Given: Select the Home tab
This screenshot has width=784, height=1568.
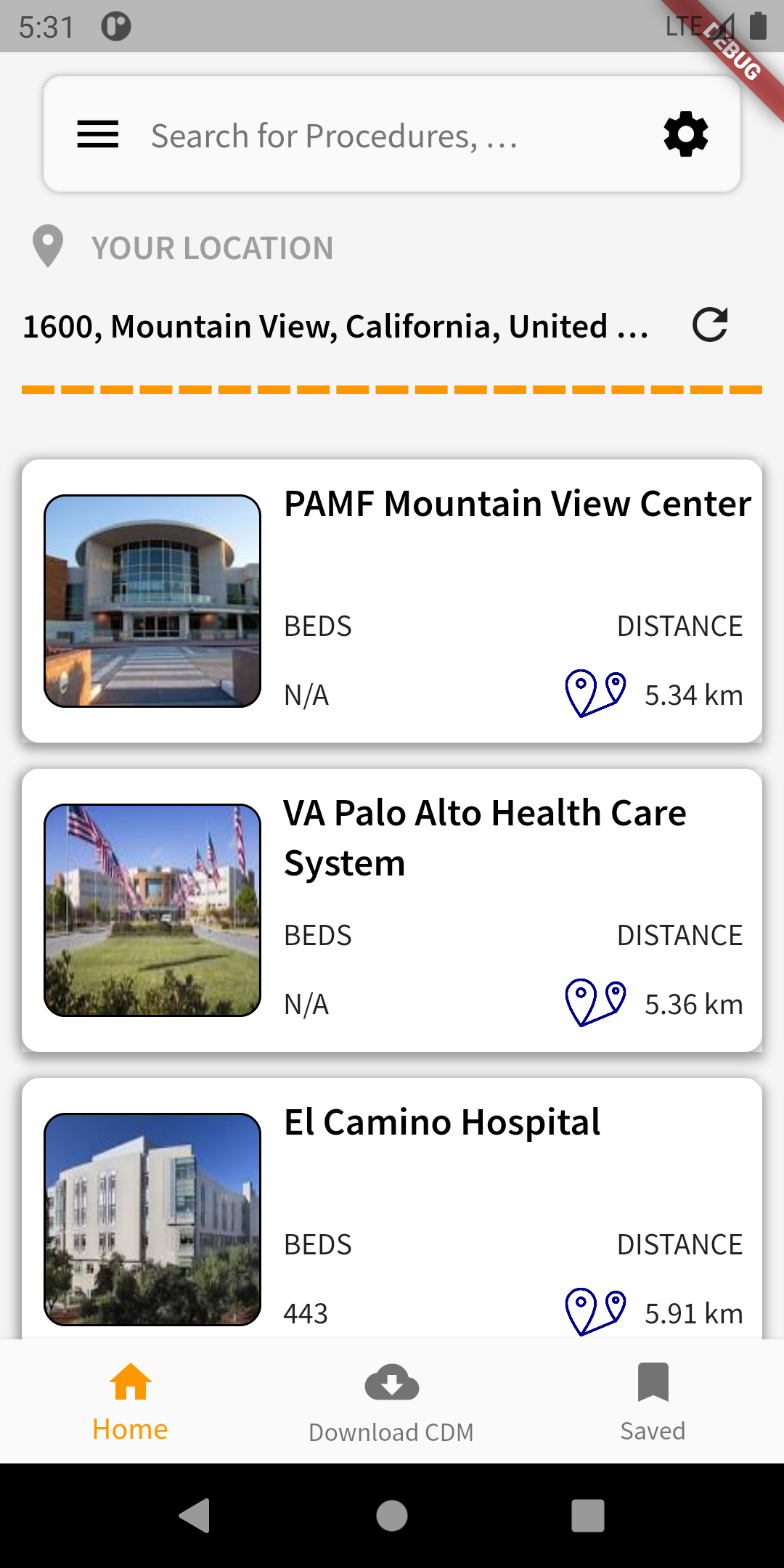Looking at the screenshot, I should pyautogui.click(x=131, y=1402).
